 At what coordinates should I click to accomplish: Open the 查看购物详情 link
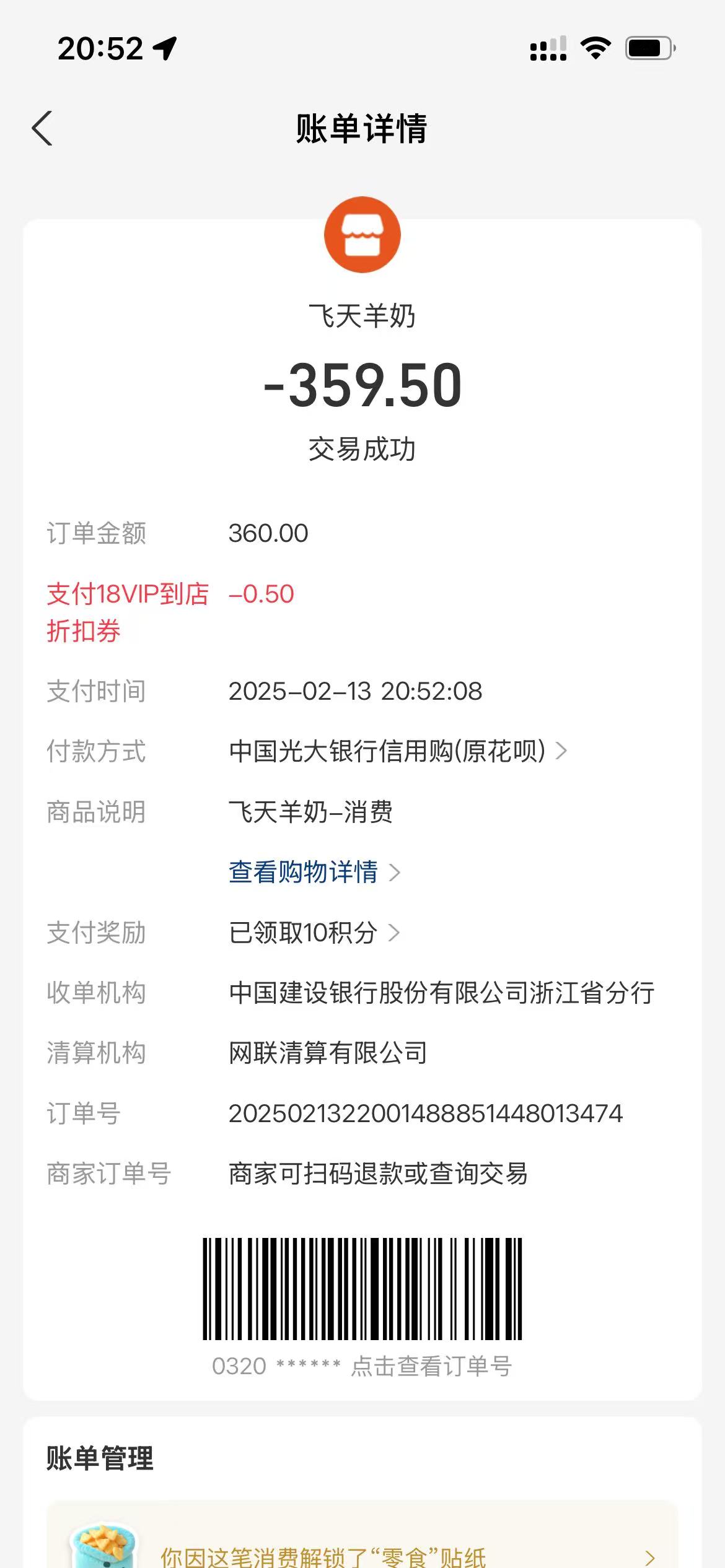coord(314,872)
